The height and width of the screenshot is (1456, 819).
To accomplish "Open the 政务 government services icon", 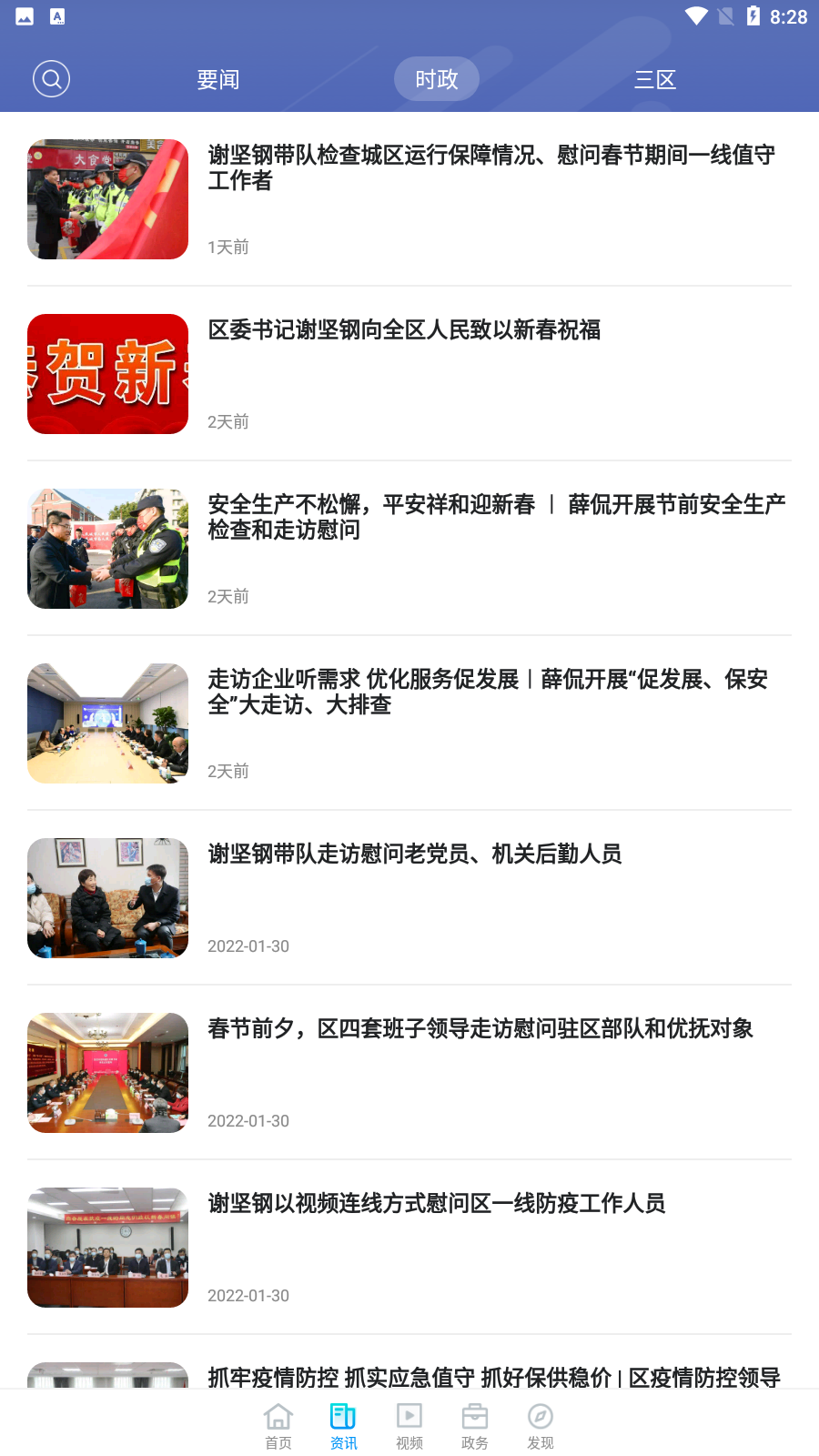I will pyautogui.click(x=474, y=1424).
